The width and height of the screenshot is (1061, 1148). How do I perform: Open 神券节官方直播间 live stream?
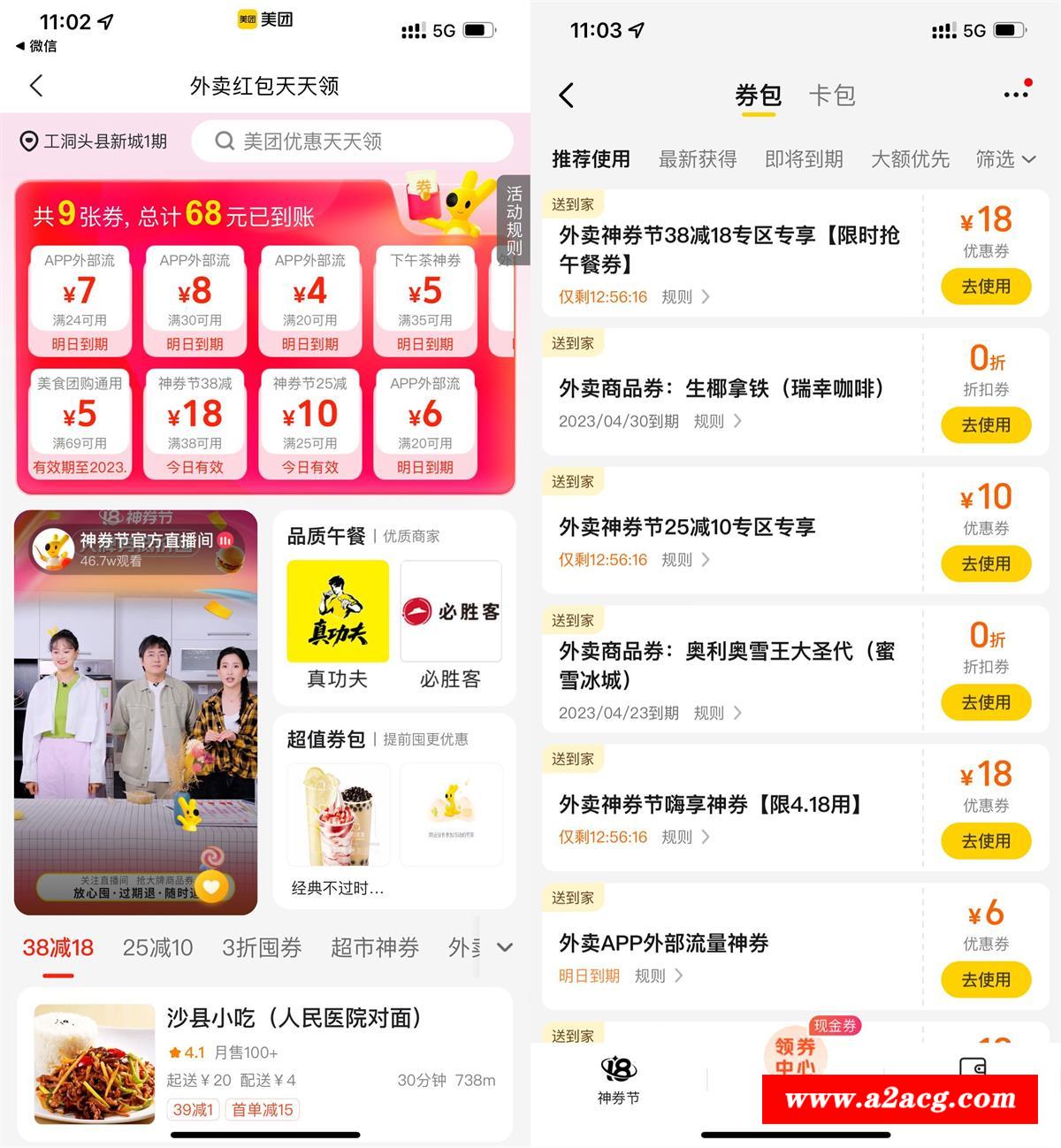click(x=135, y=712)
